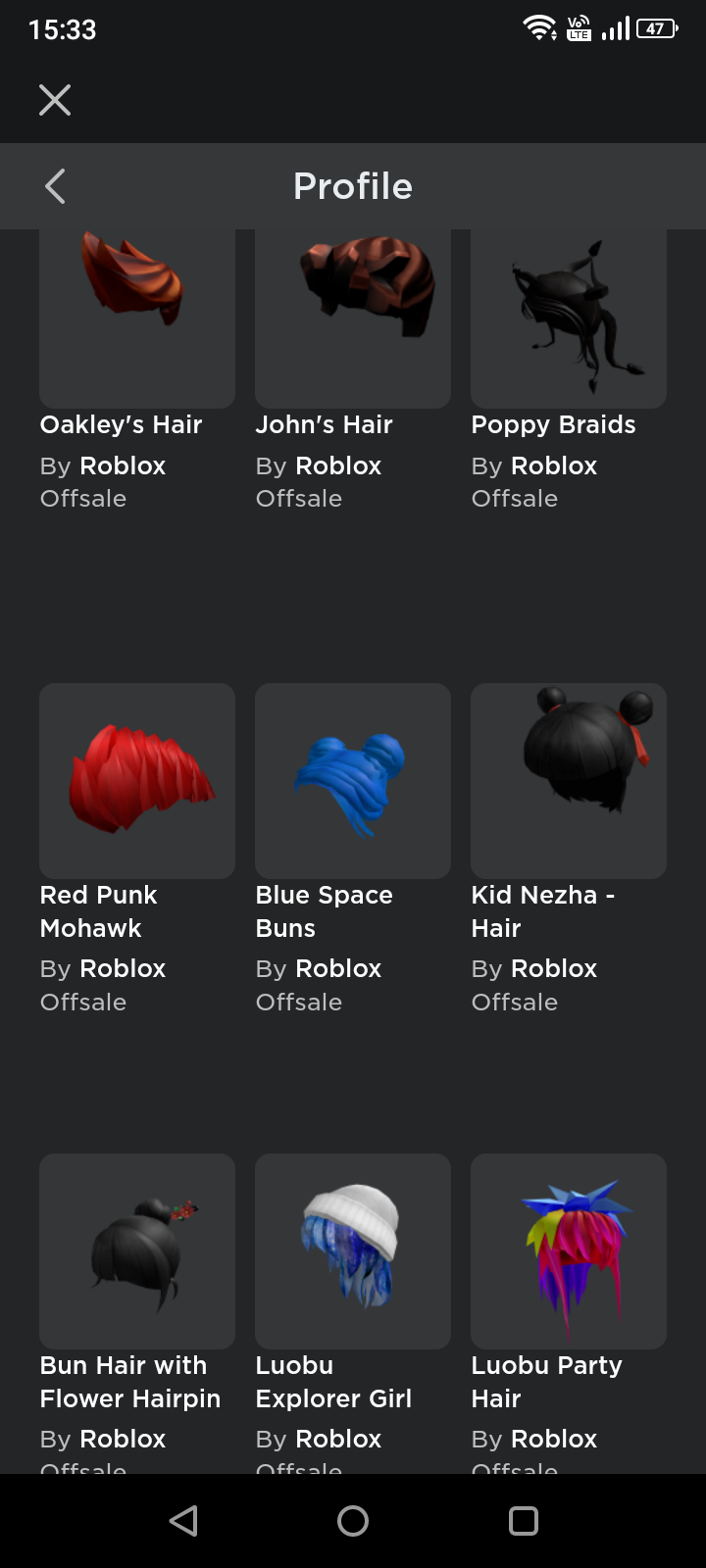View the Luobu Party Hair item
The width and height of the screenshot is (706, 1568).
(569, 1251)
